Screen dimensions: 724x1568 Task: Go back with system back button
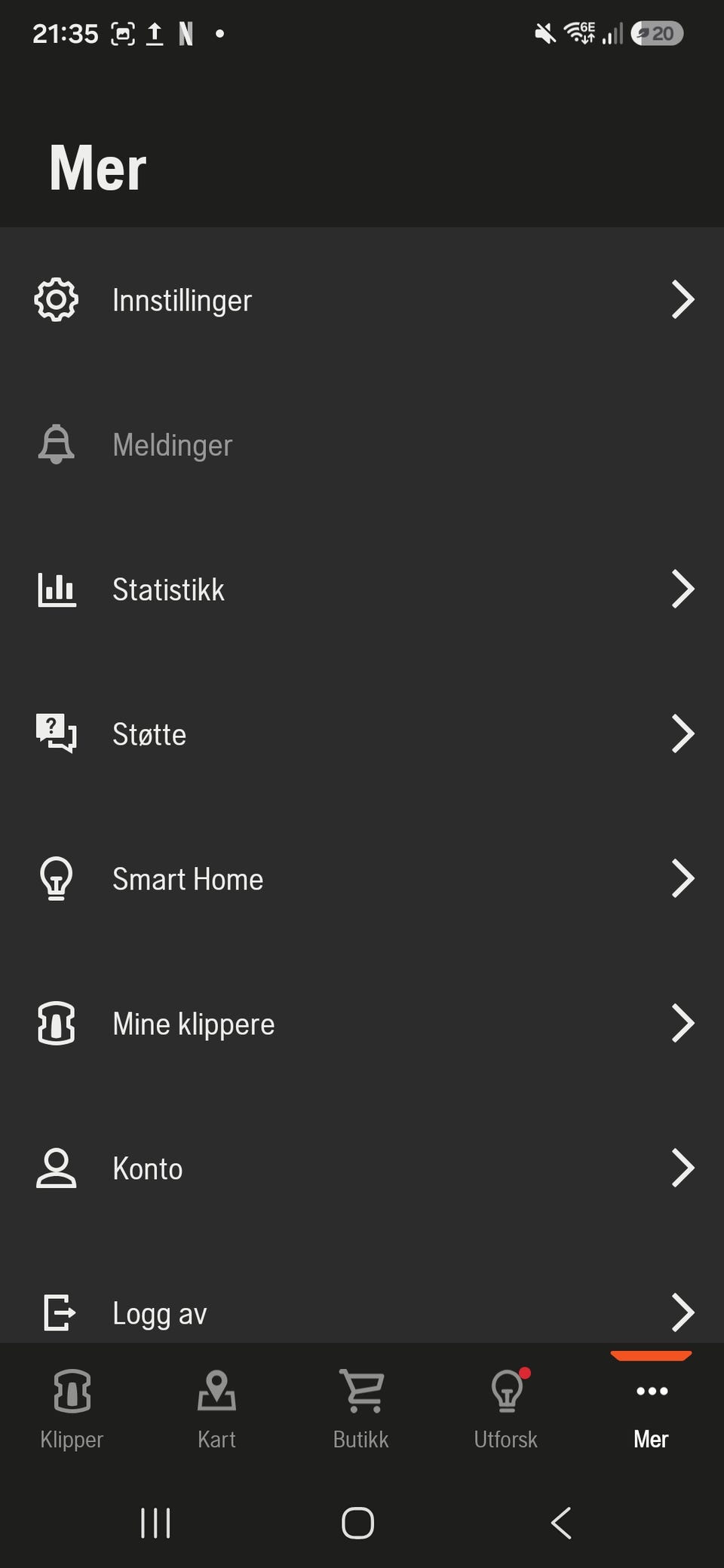tap(561, 1523)
